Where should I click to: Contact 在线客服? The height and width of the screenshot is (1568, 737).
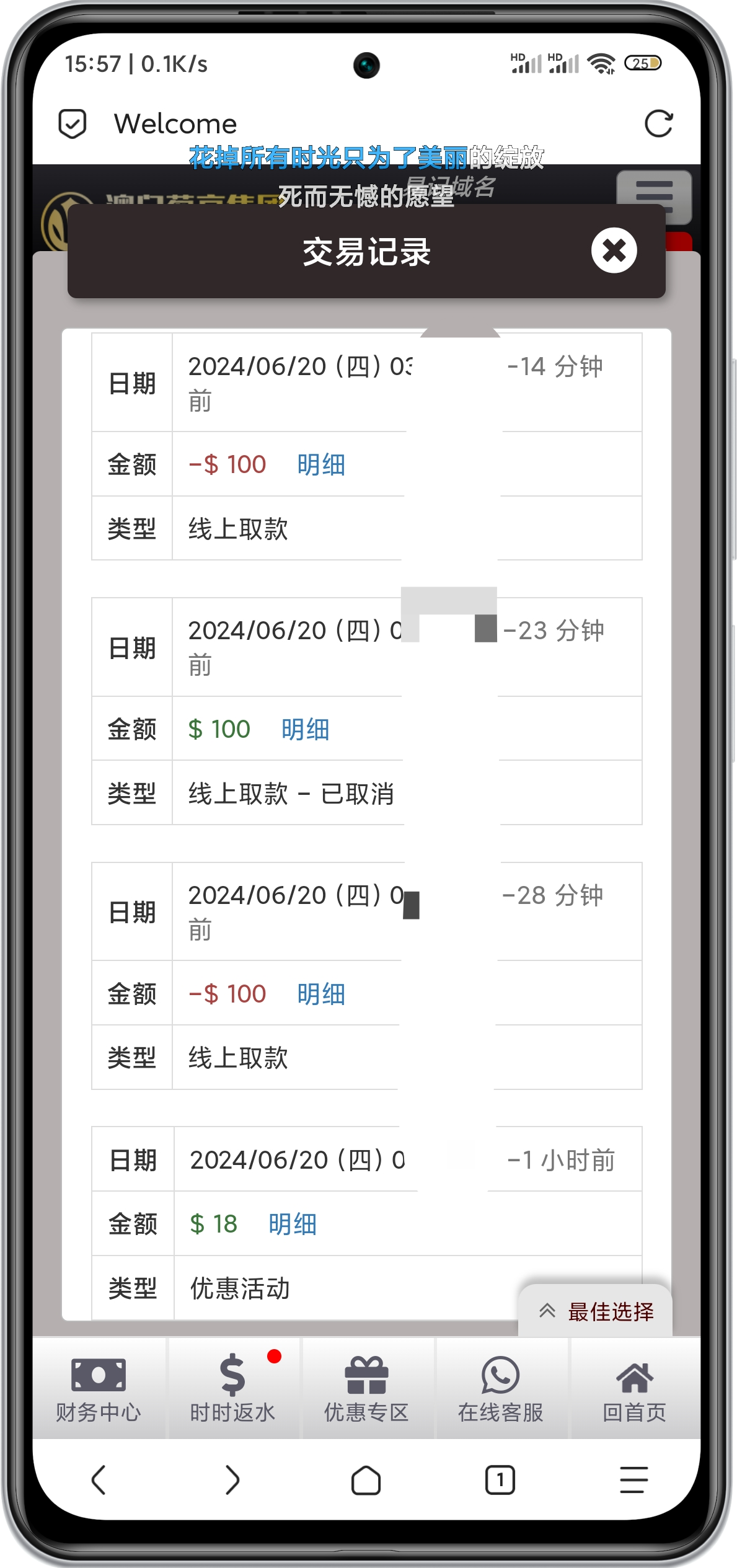point(500,1389)
